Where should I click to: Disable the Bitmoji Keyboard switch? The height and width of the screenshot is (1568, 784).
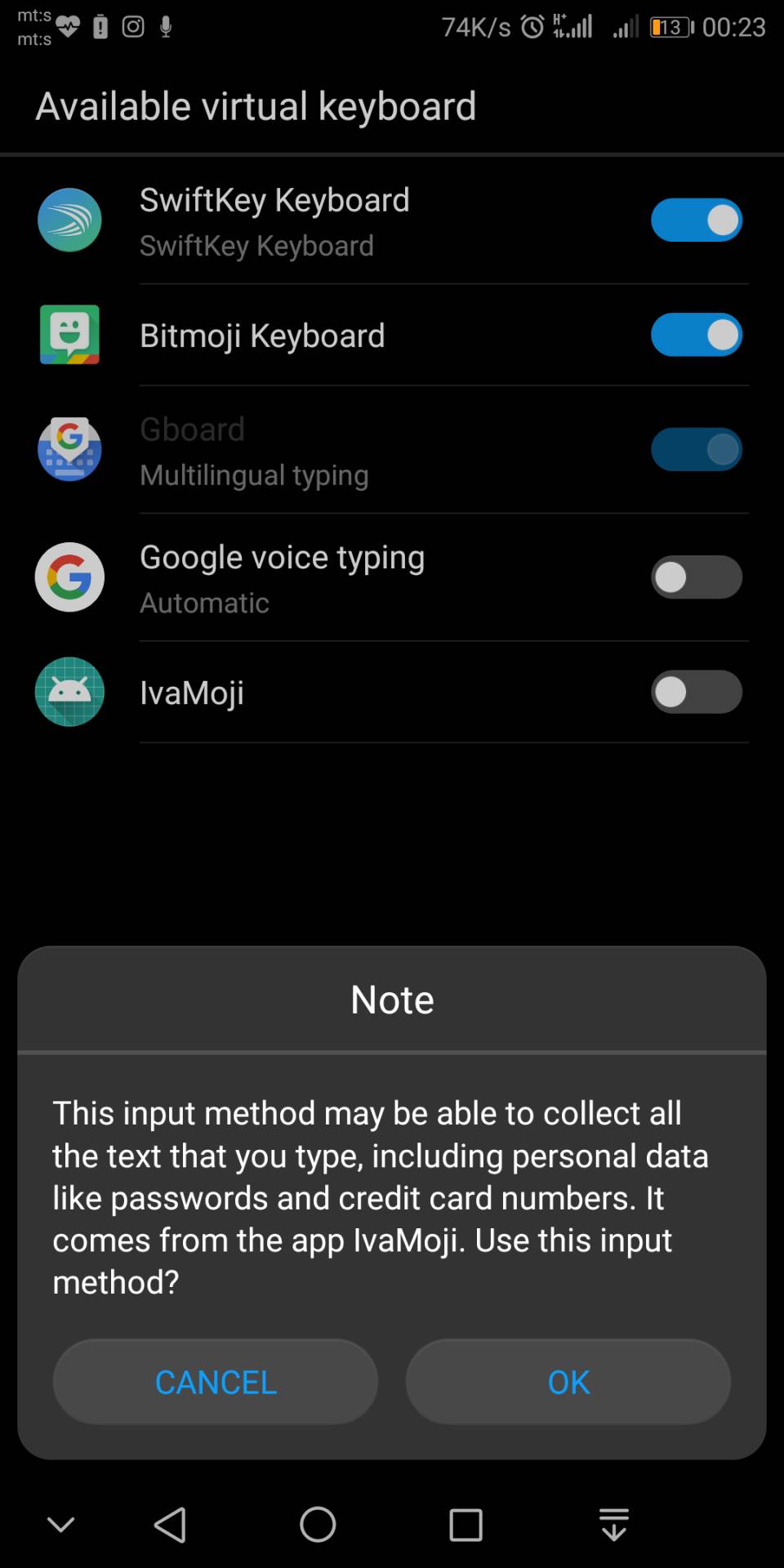[696, 335]
